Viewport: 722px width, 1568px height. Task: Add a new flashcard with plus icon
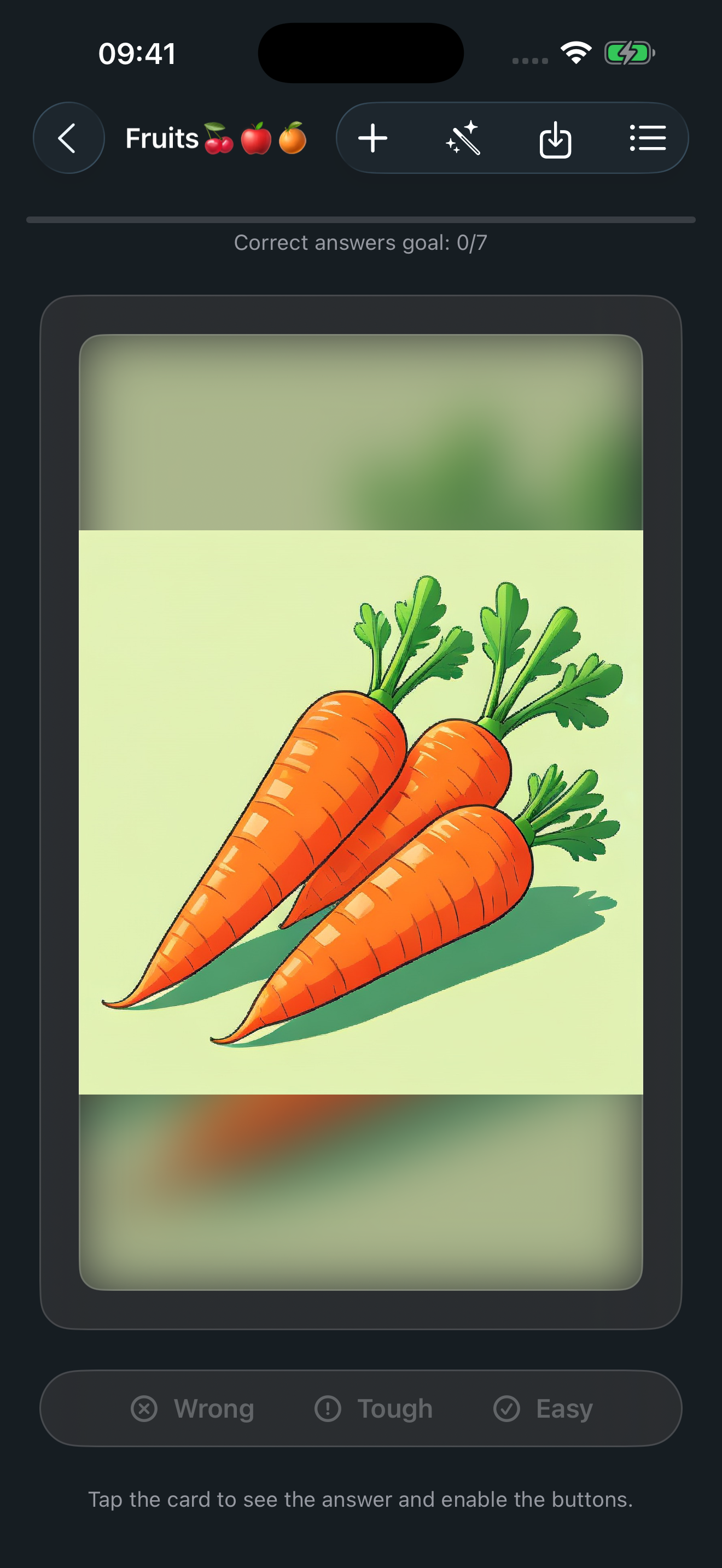(x=372, y=138)
